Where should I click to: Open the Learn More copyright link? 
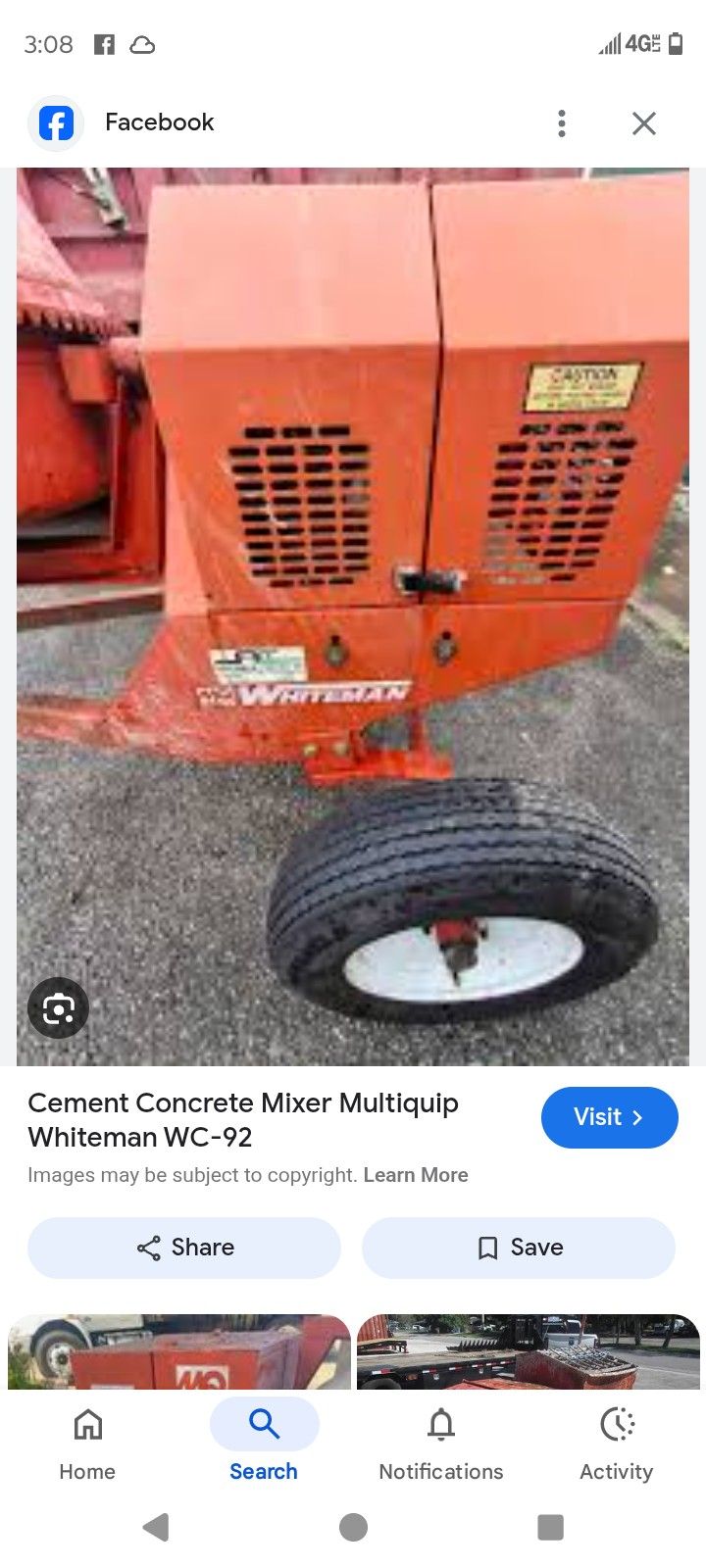tap(416, 1175)
